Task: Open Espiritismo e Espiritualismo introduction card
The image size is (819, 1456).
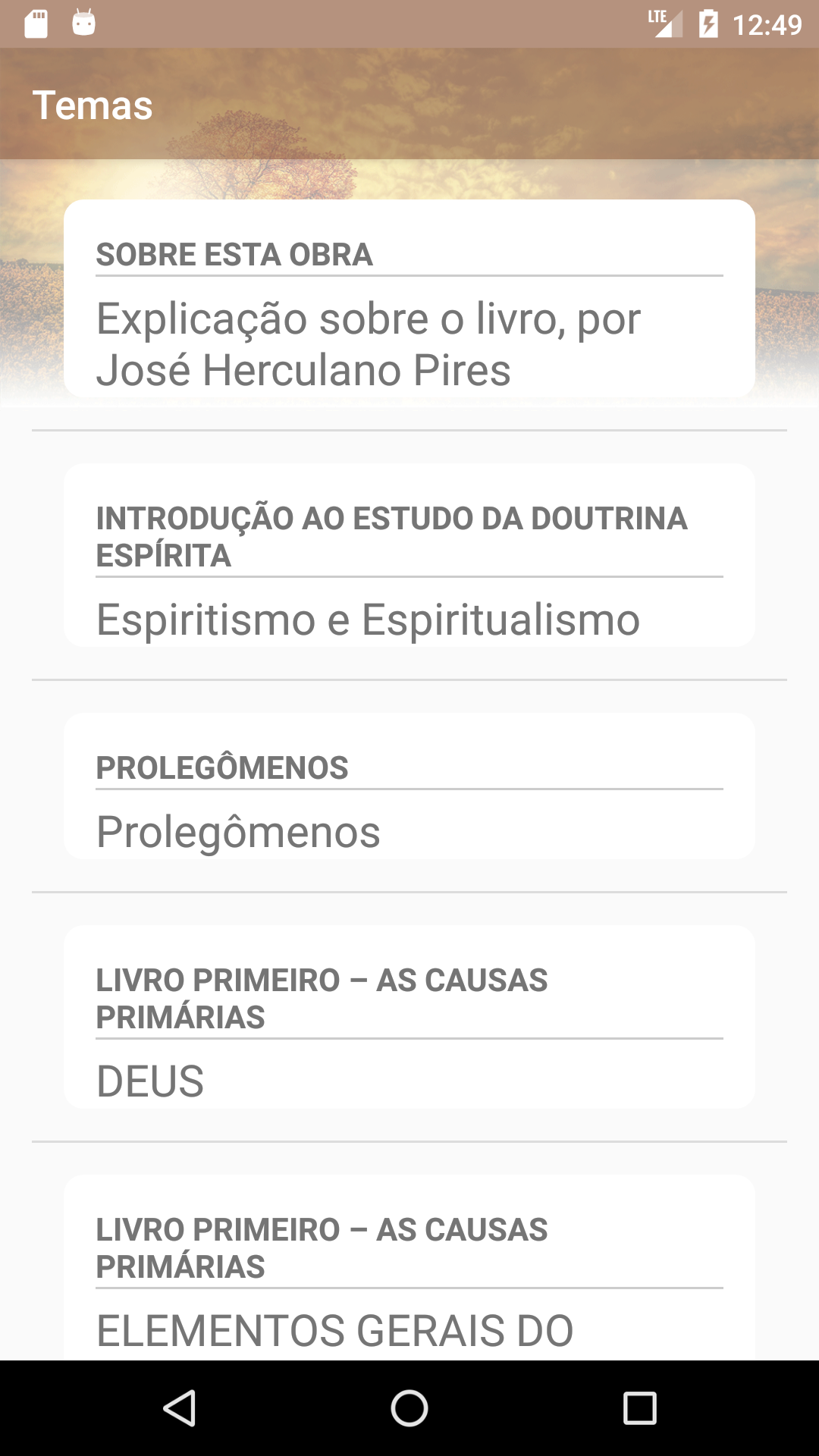Action: [409, 556]
